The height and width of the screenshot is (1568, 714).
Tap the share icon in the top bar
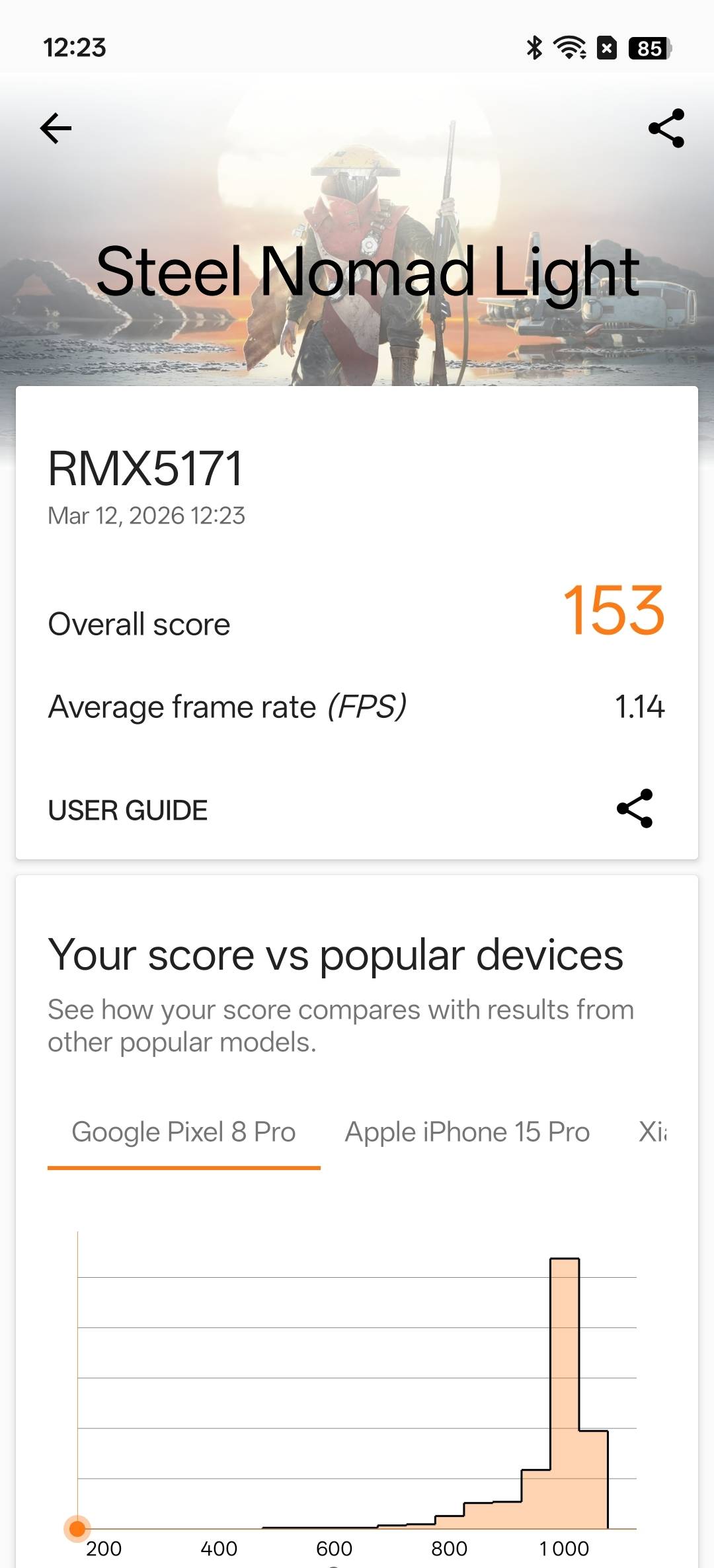coord(666,128)
